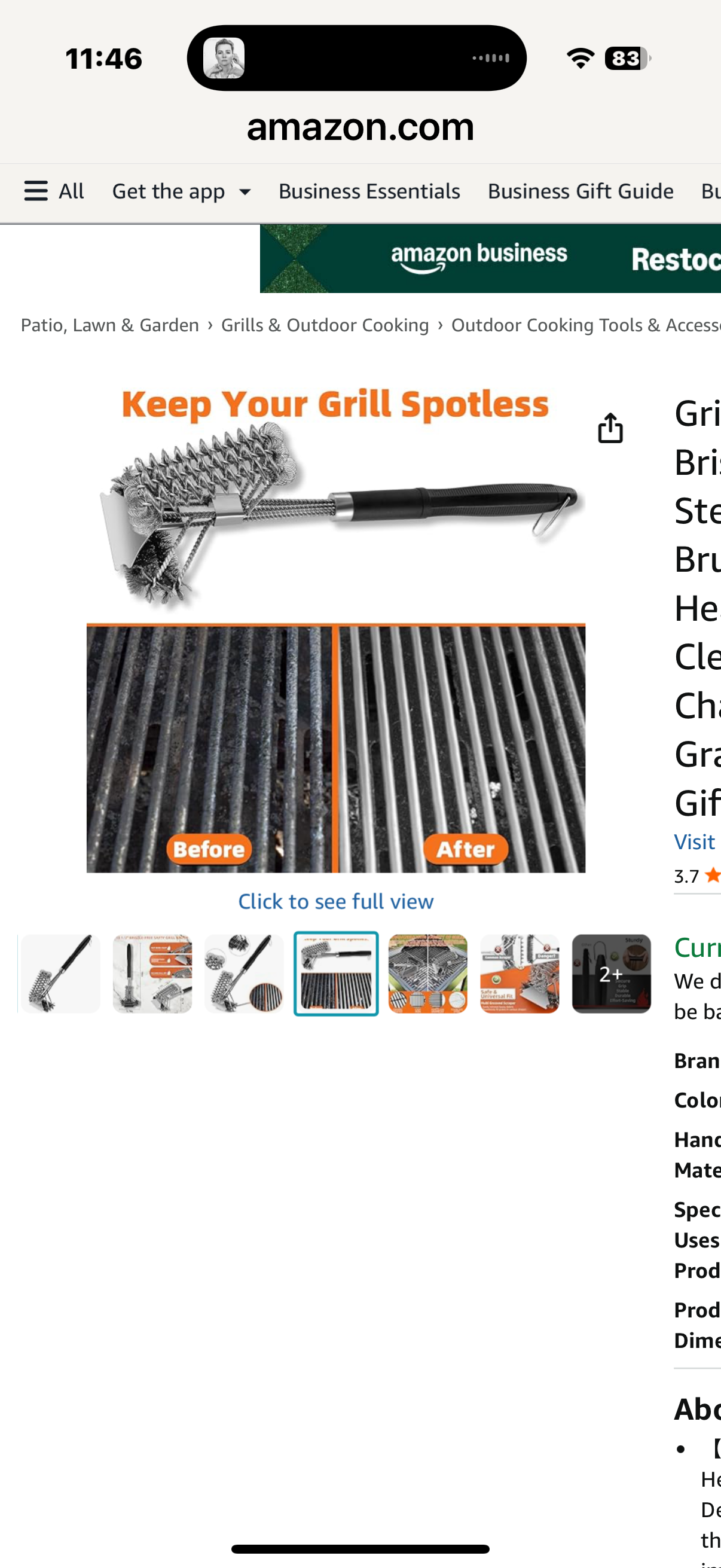This screenshot has width=721, height=1568.
Task: Tap Click to see full view
Action: (x=335, y=901)
